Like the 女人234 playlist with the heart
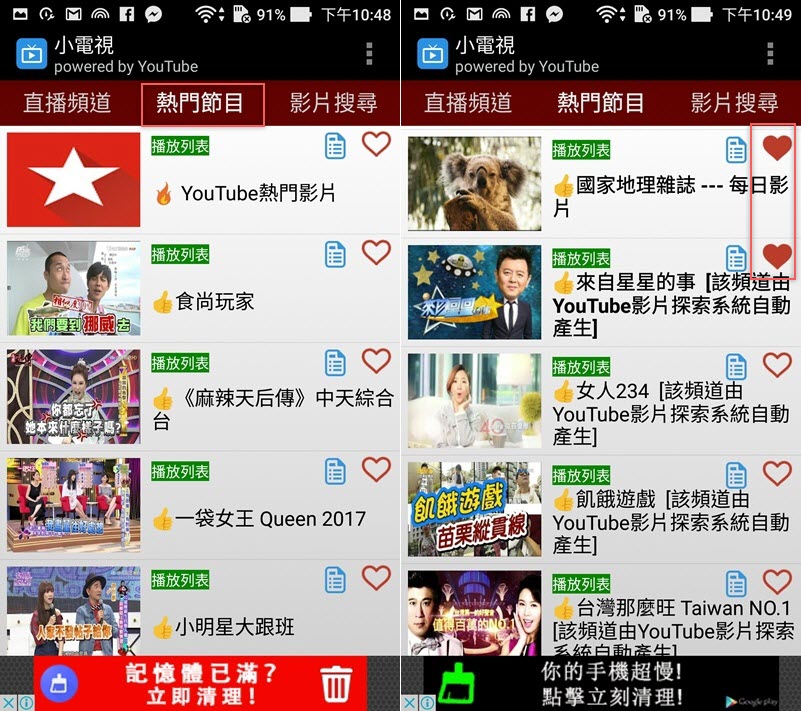801x711 pixels. (x=777, y=365)
